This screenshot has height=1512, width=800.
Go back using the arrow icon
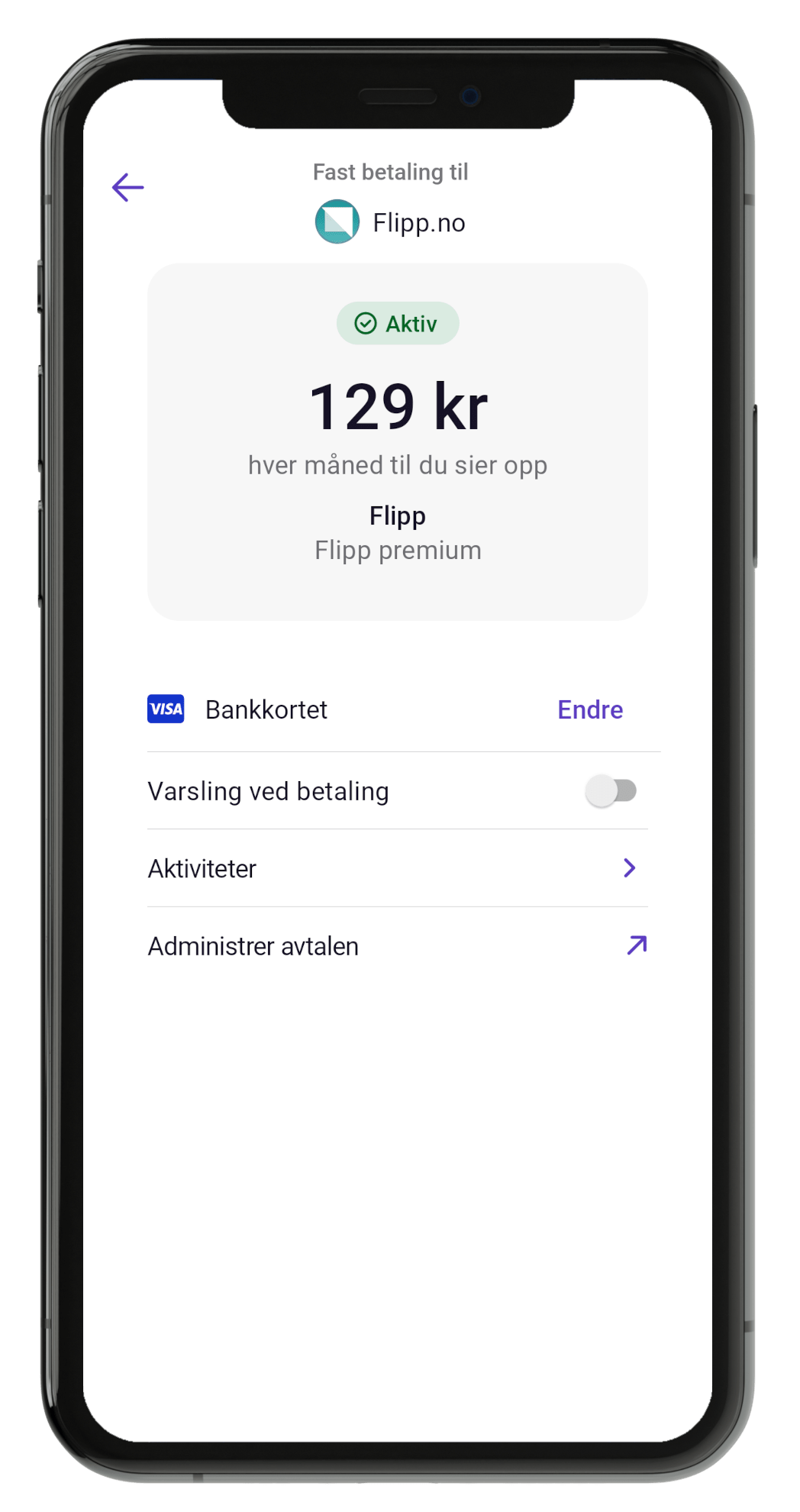[127, 187]
